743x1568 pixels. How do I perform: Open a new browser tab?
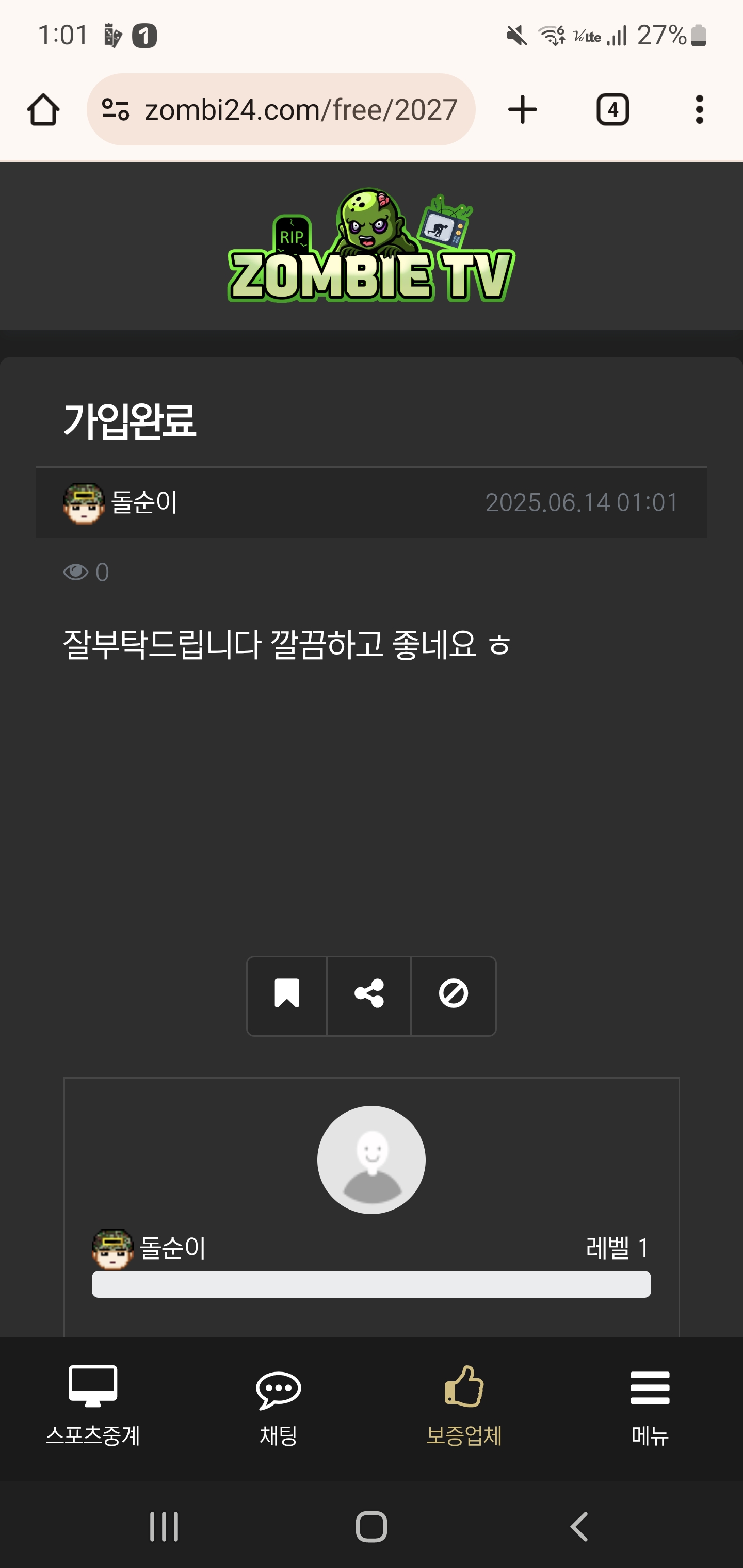pos(522,110)
